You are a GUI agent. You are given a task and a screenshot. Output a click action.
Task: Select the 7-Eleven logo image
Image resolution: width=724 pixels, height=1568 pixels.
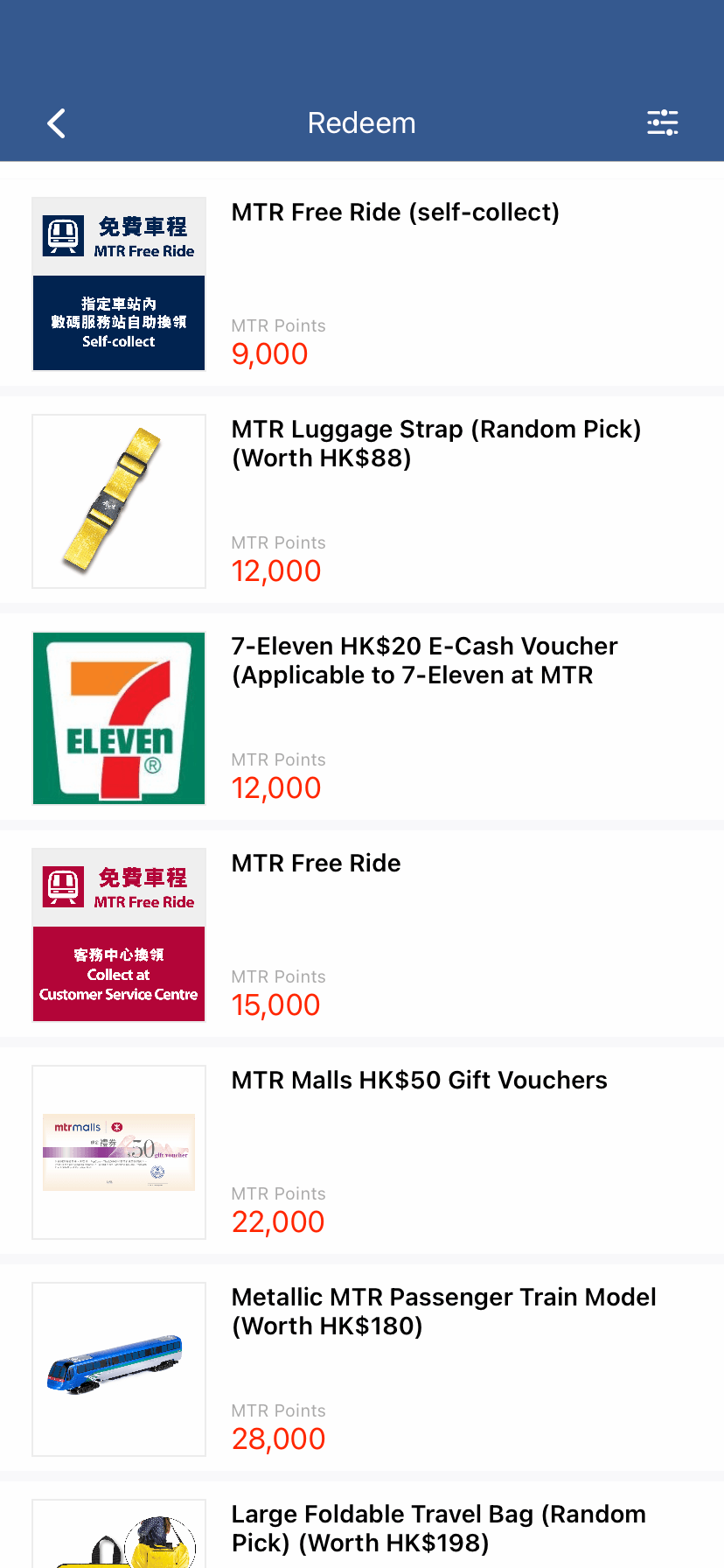[x=118, y=717]
